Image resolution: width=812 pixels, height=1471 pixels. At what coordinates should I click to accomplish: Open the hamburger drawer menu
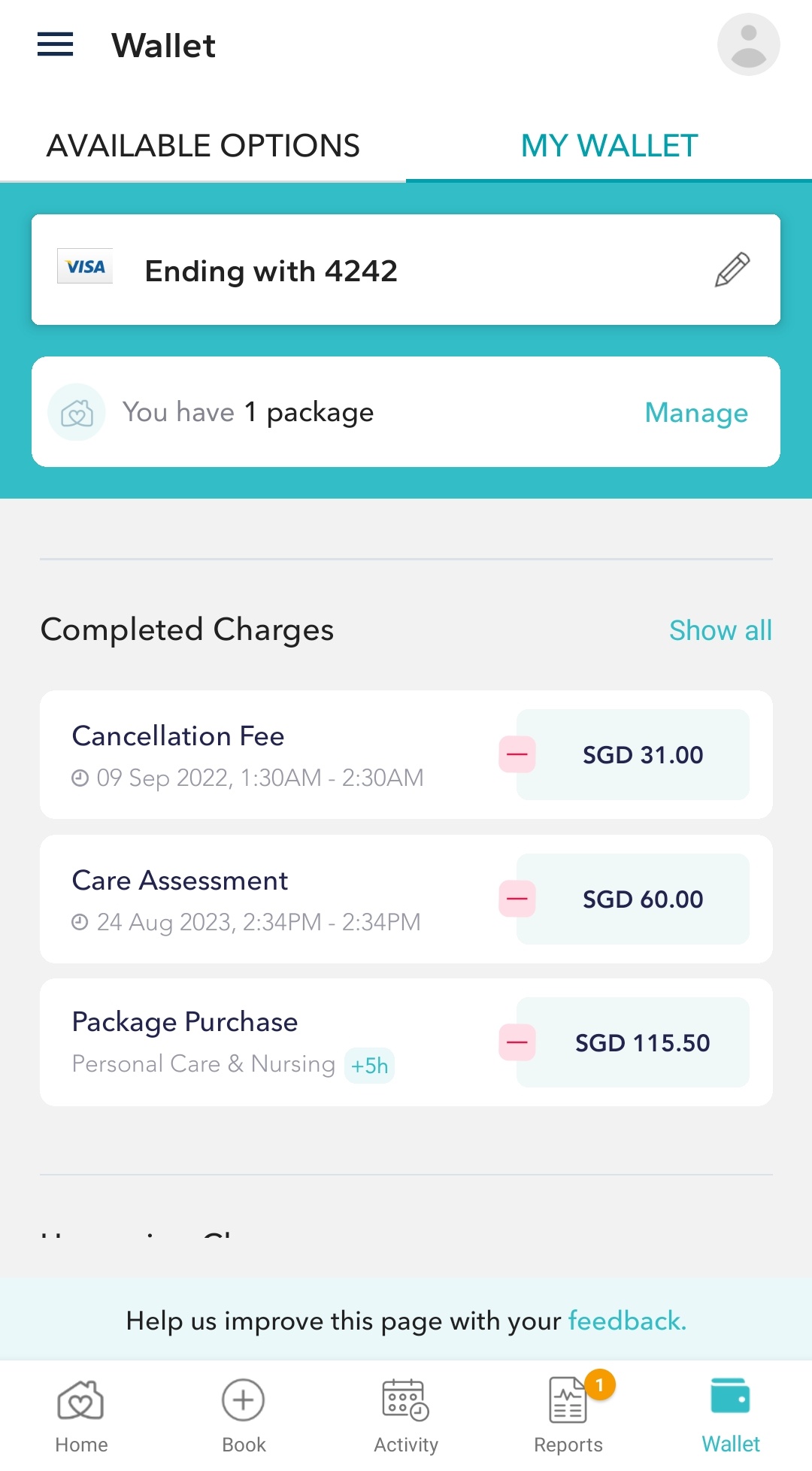[x=55, y=45]
